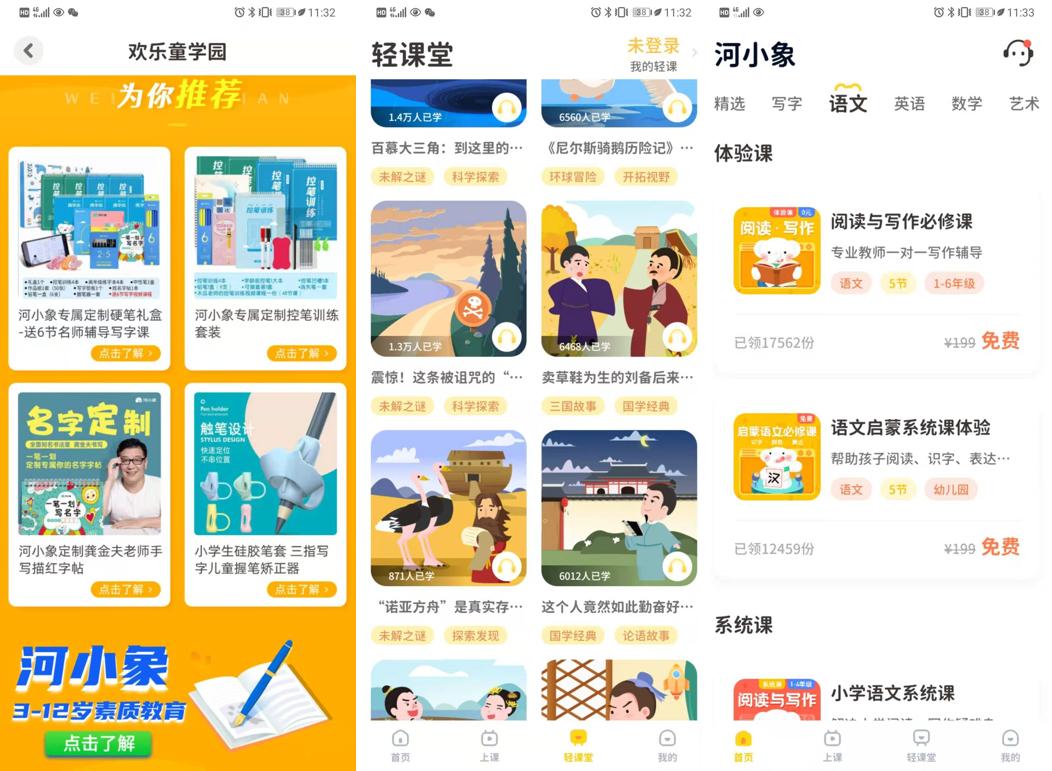Tap 点击了解 on the 控笔训练套装 card
Screen dimensions: 1052x771
301,353
